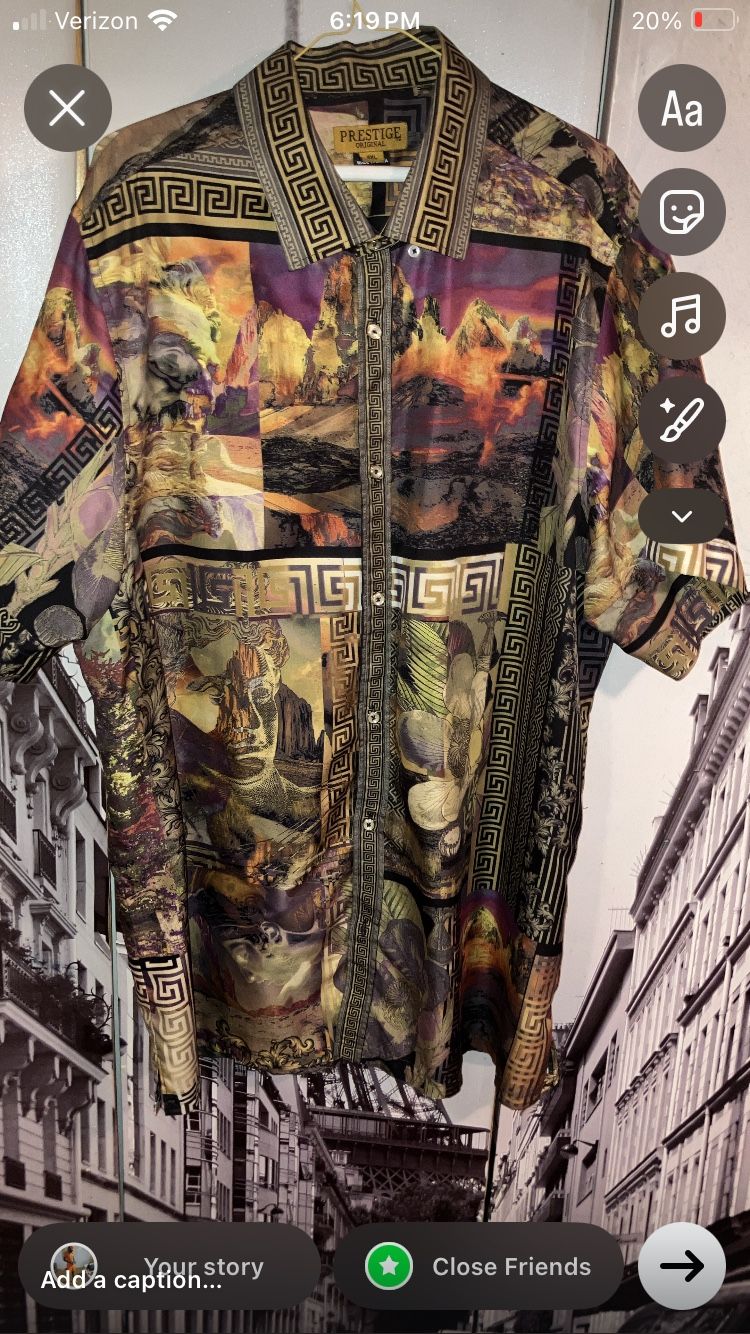Add text with the Aa tool
The width and height of the screenshot is (750, 1334).
tap(682, 108)
